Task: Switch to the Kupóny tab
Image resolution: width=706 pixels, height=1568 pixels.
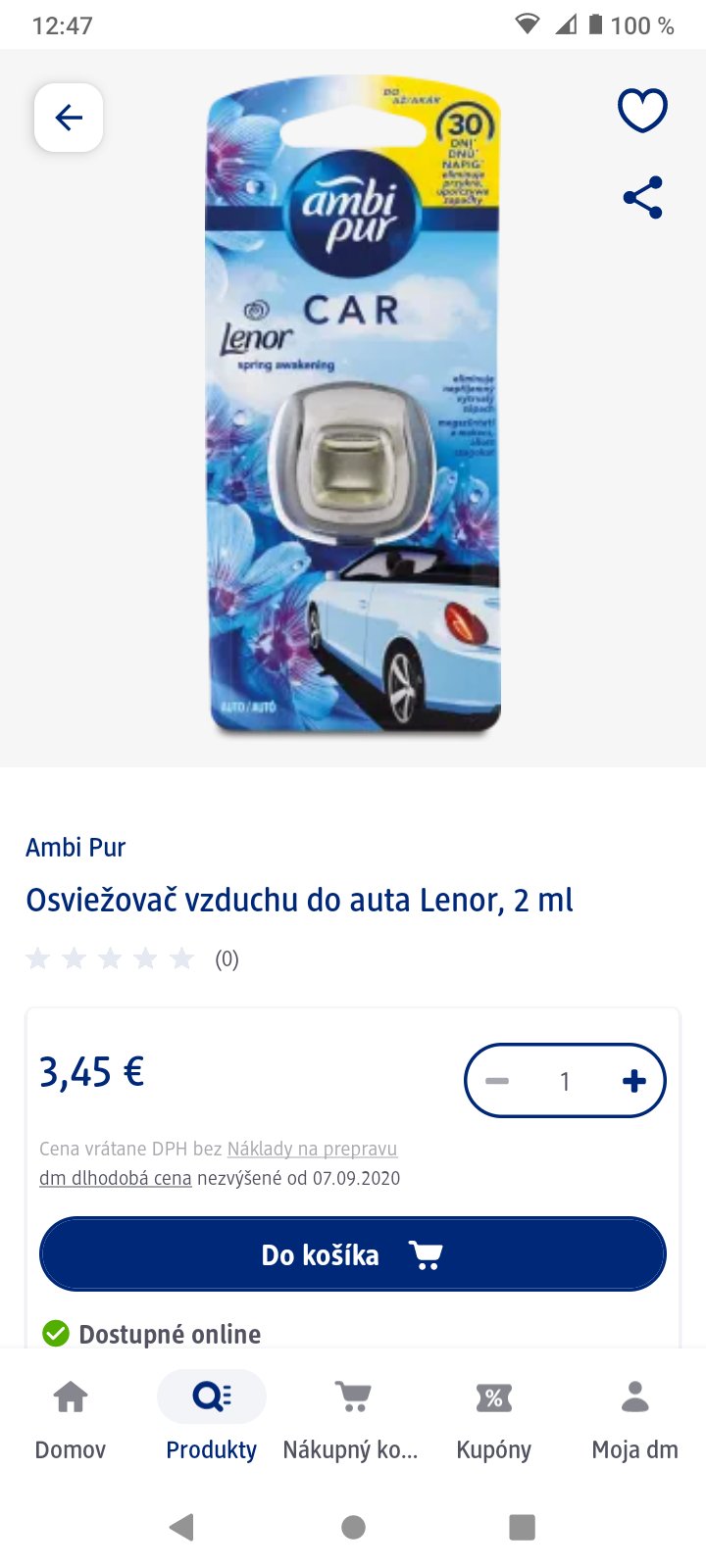Action: click(x=493, y=1416)
